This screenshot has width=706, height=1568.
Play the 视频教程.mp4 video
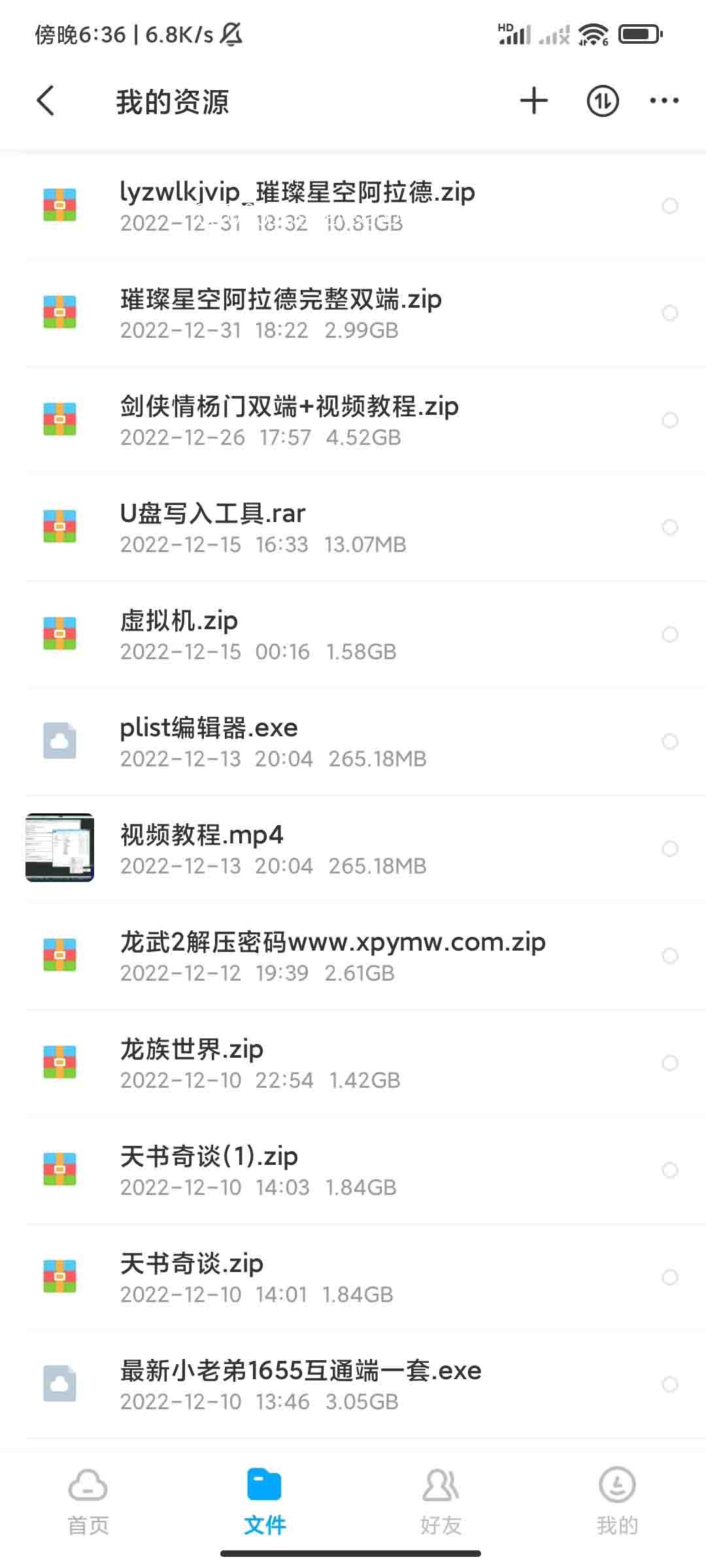[x=201, y=849]
